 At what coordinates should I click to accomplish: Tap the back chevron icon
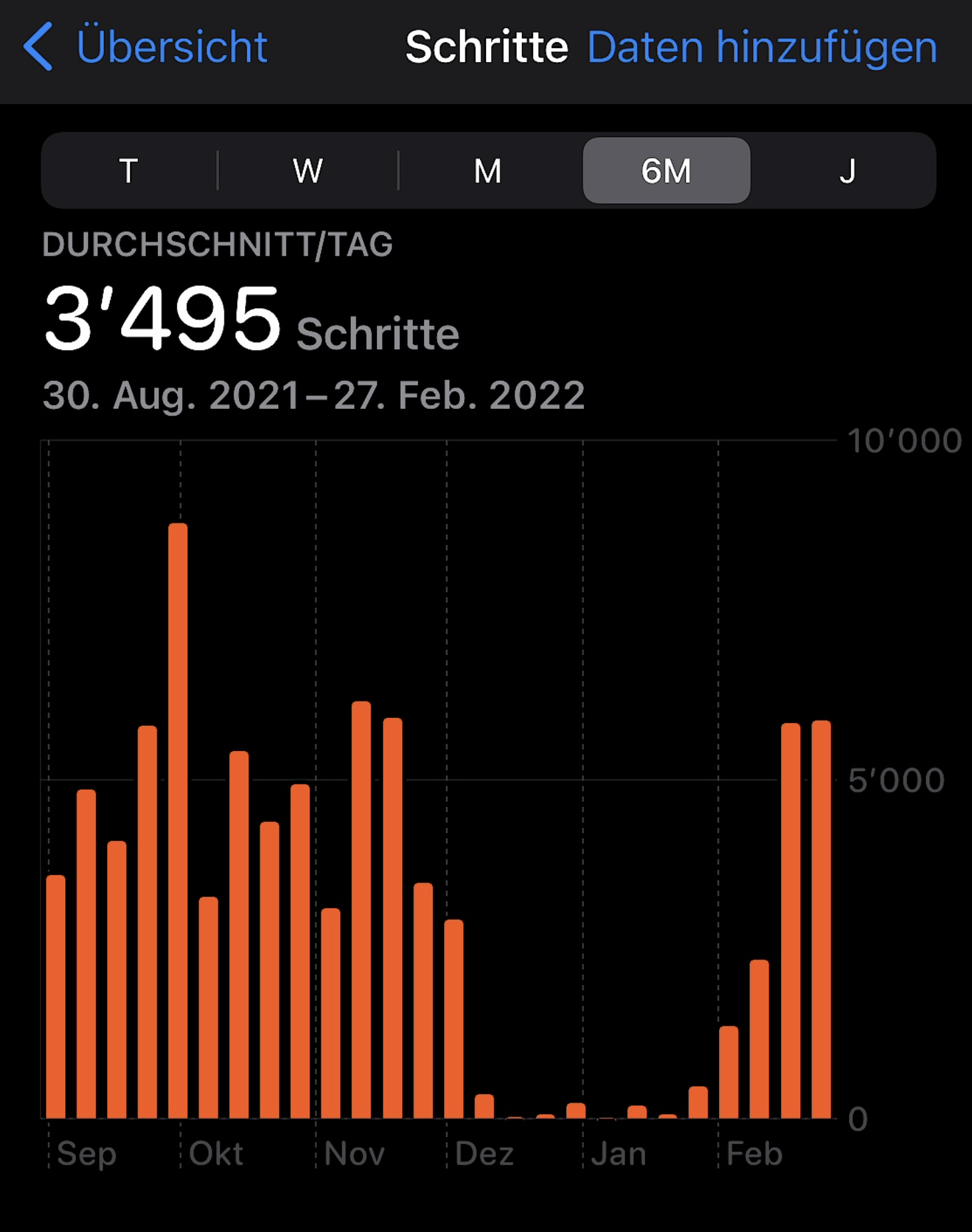[x=38, y=47]
